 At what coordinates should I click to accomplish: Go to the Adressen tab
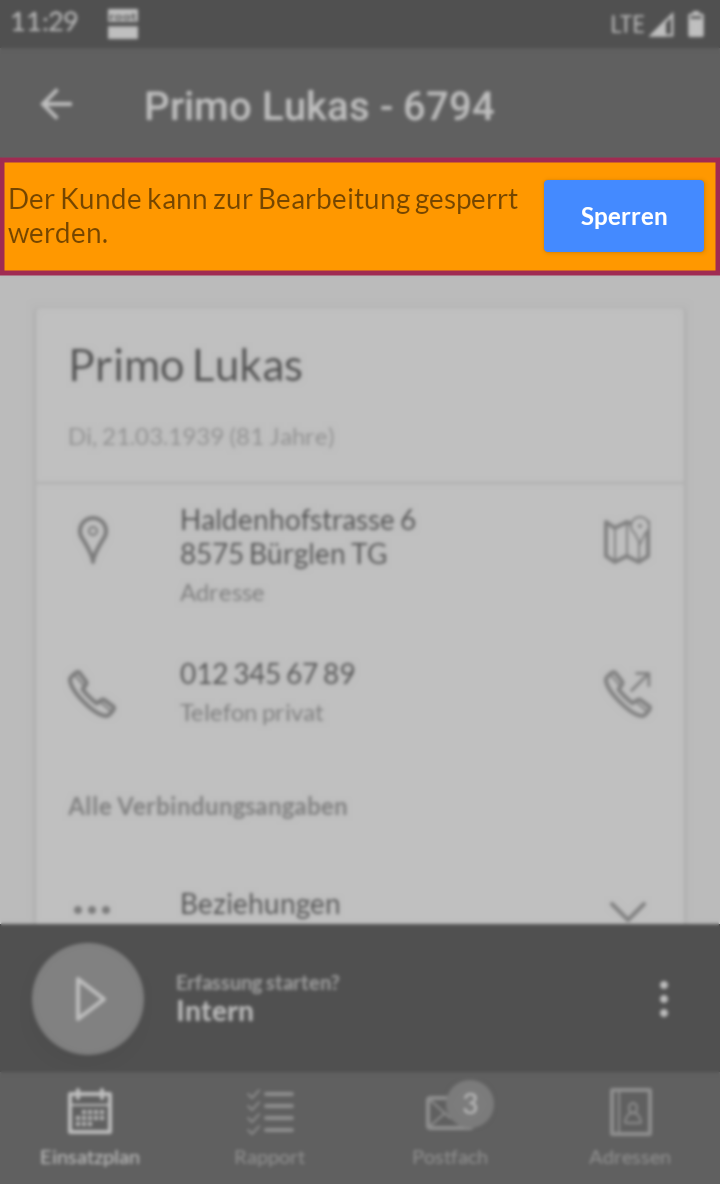point(630,1127)
